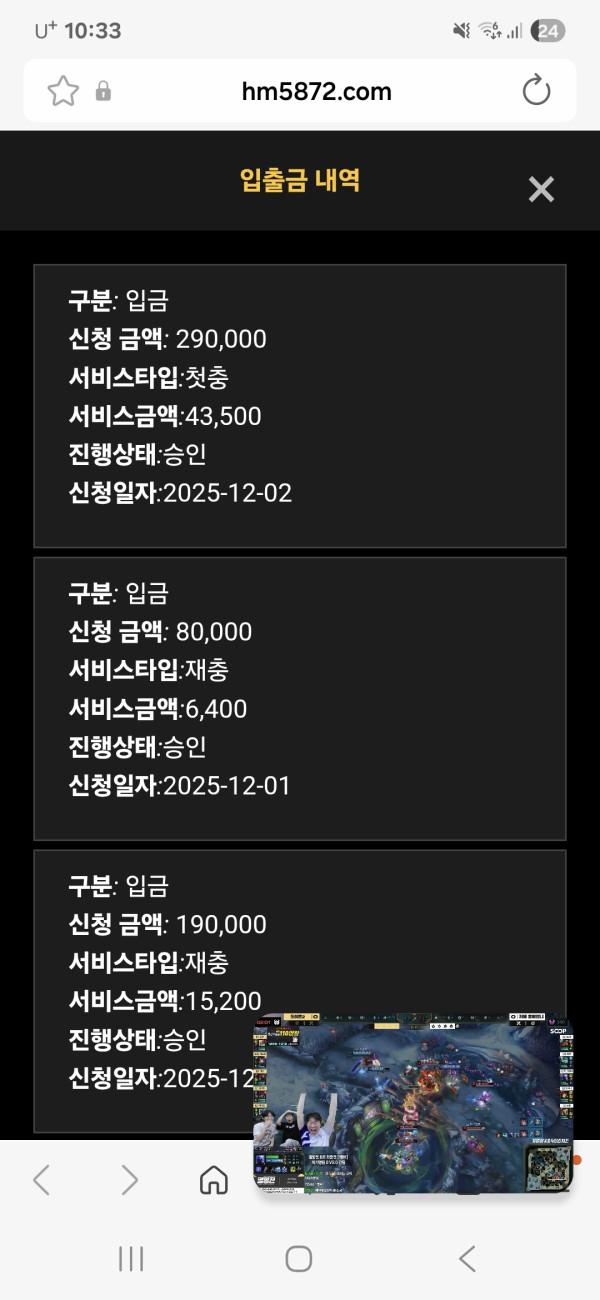Tap the system back button

coord(466,1259)
